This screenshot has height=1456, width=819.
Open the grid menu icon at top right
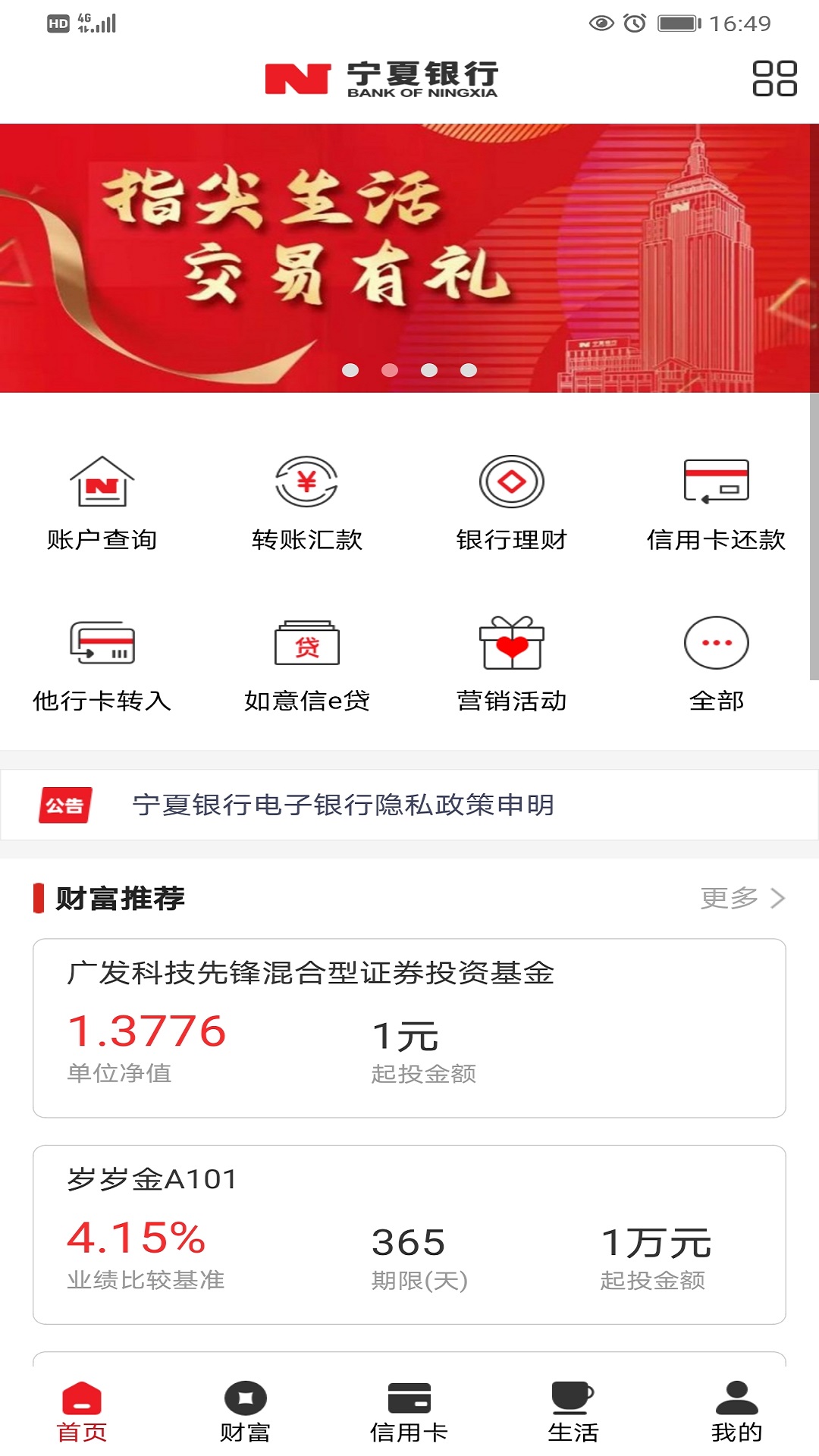[x=774, y=78]
